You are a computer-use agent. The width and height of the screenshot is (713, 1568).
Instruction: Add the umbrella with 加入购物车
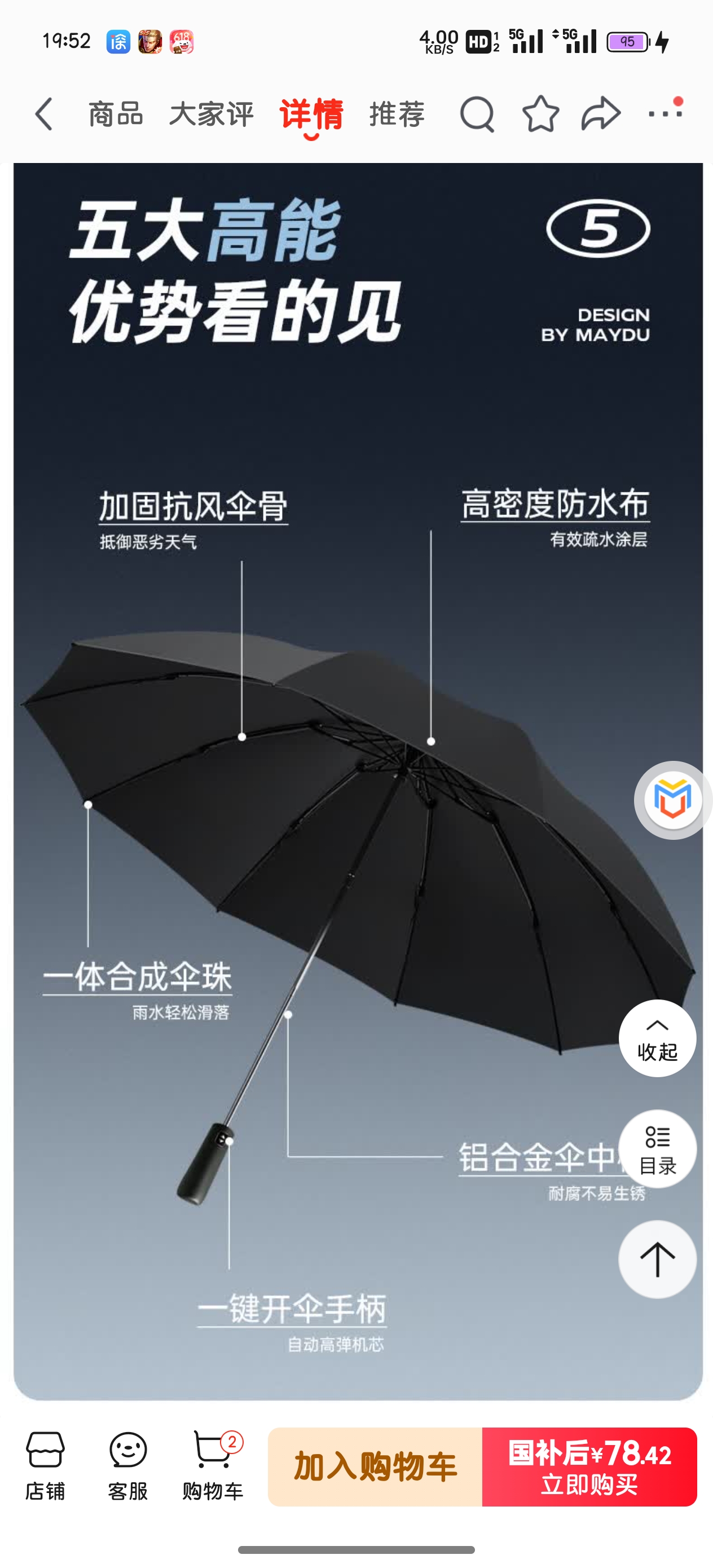click(375, 1466)
